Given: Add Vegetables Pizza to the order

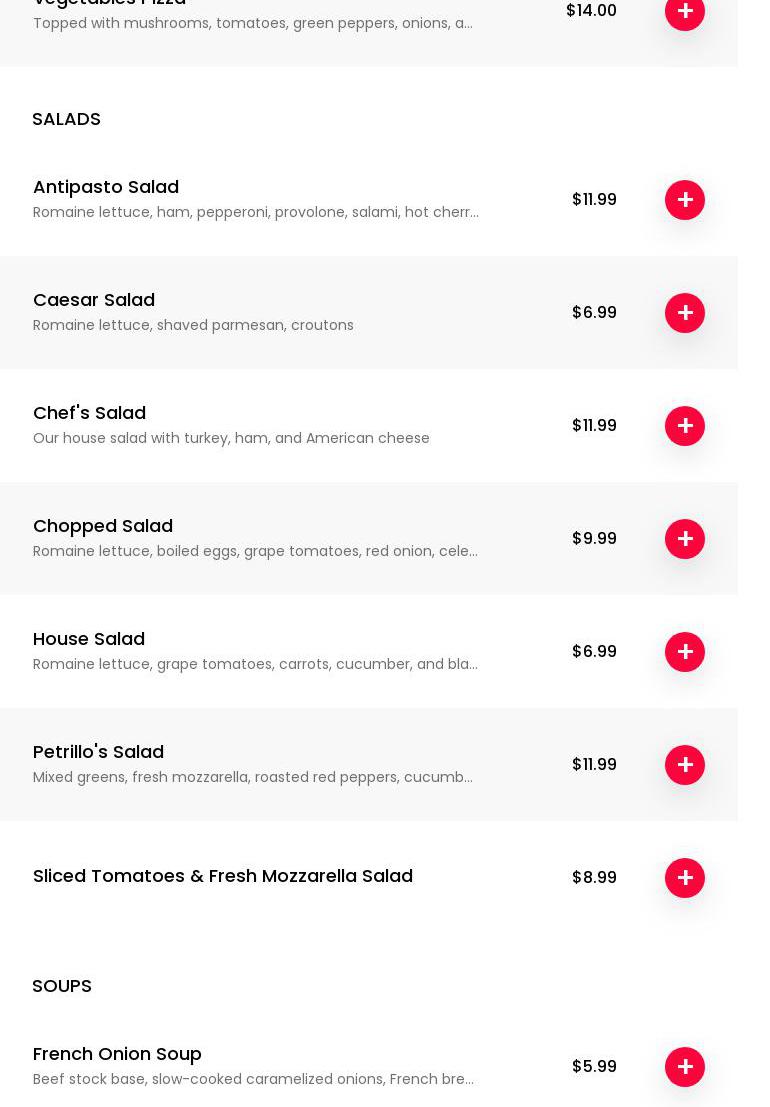Looking at the screenshot, I should 685,12.
